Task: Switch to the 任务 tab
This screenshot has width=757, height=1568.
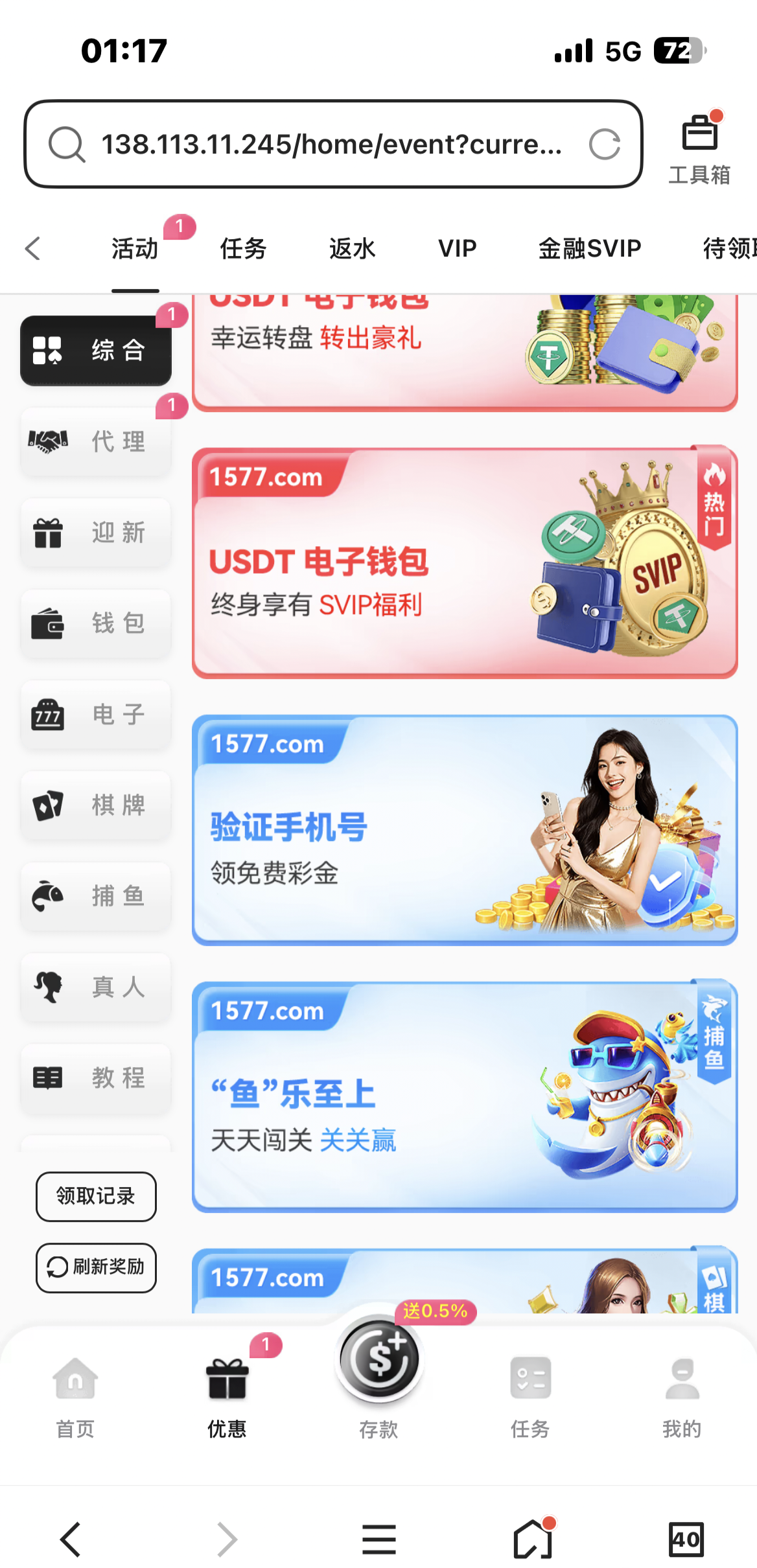Action: point(243,248)
